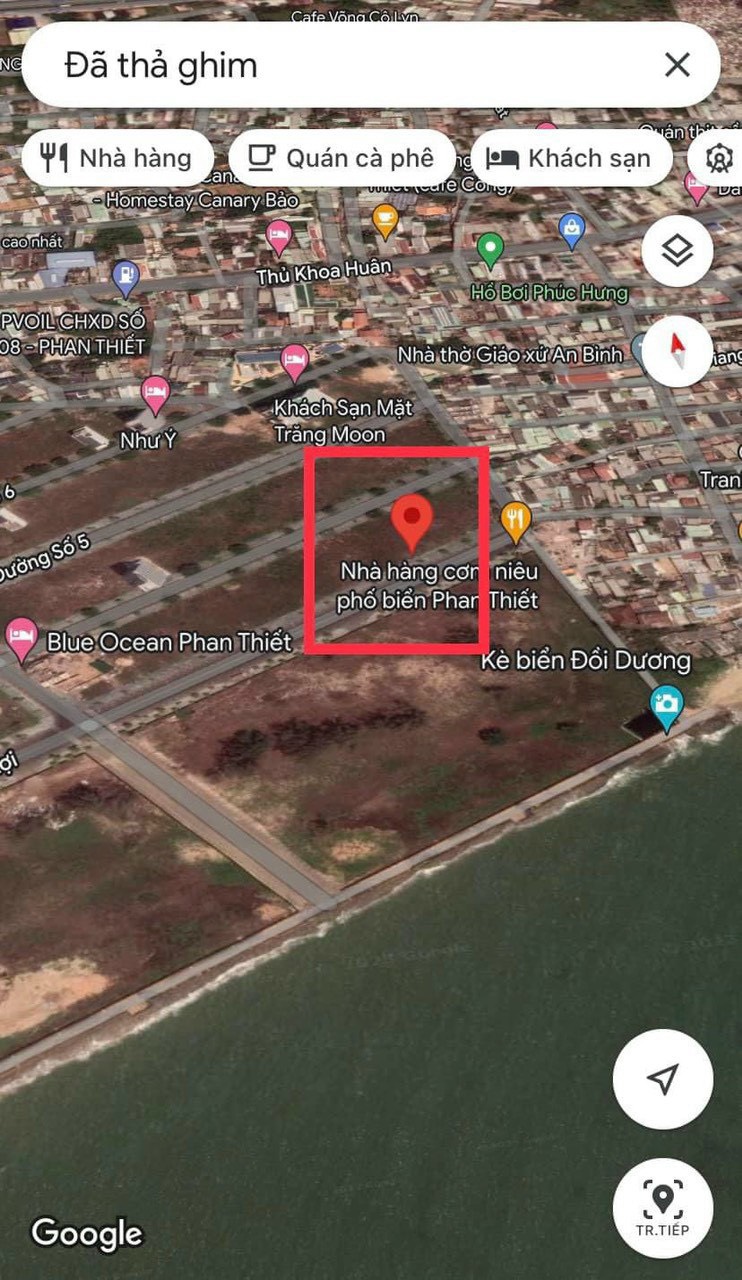Choose the Khách sạn chip
742x1280 pixels.
(x=571, y=158)
